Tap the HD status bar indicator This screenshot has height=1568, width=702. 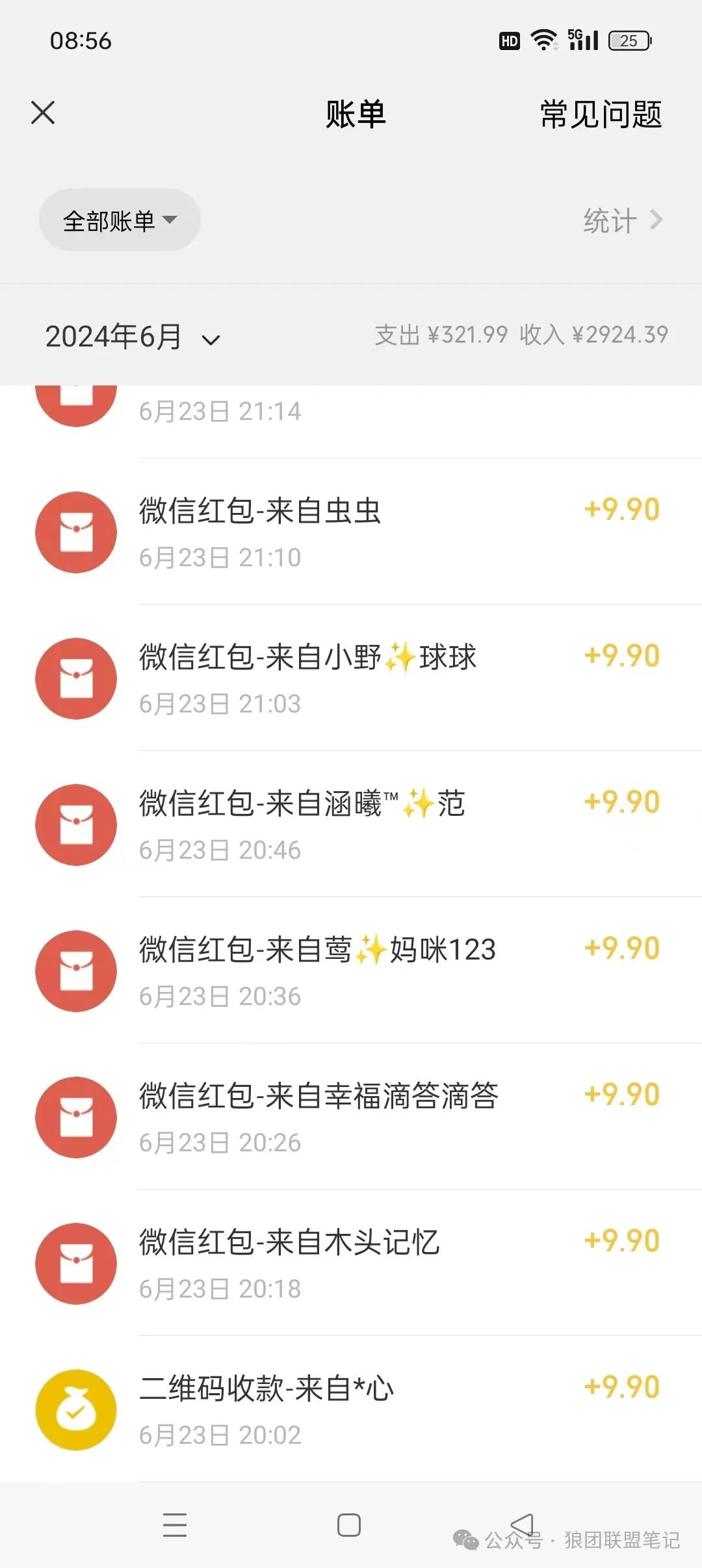coord(509,40)
